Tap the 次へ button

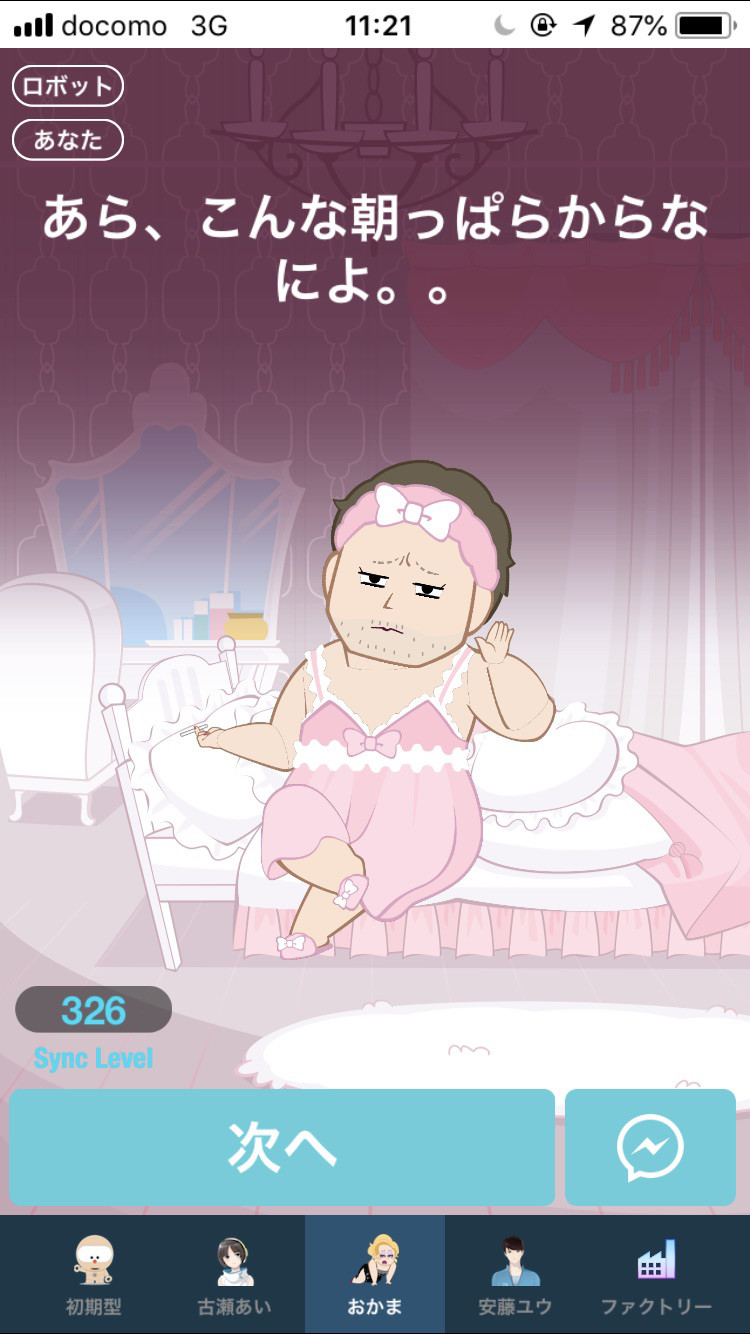(x=282, y=1147)
